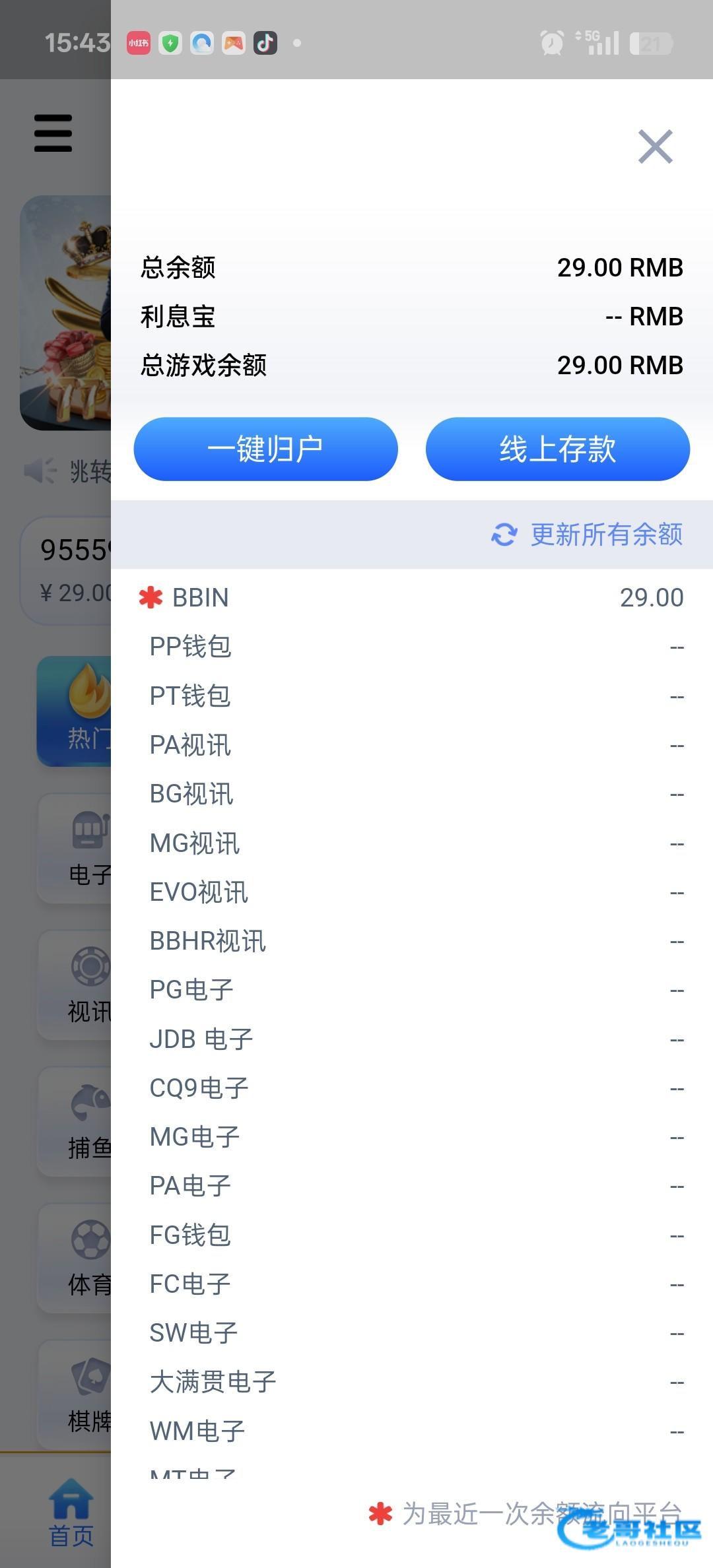Choose the WM电子 row
Viewport: 713px width, 1568px height.
[412, 1431]
